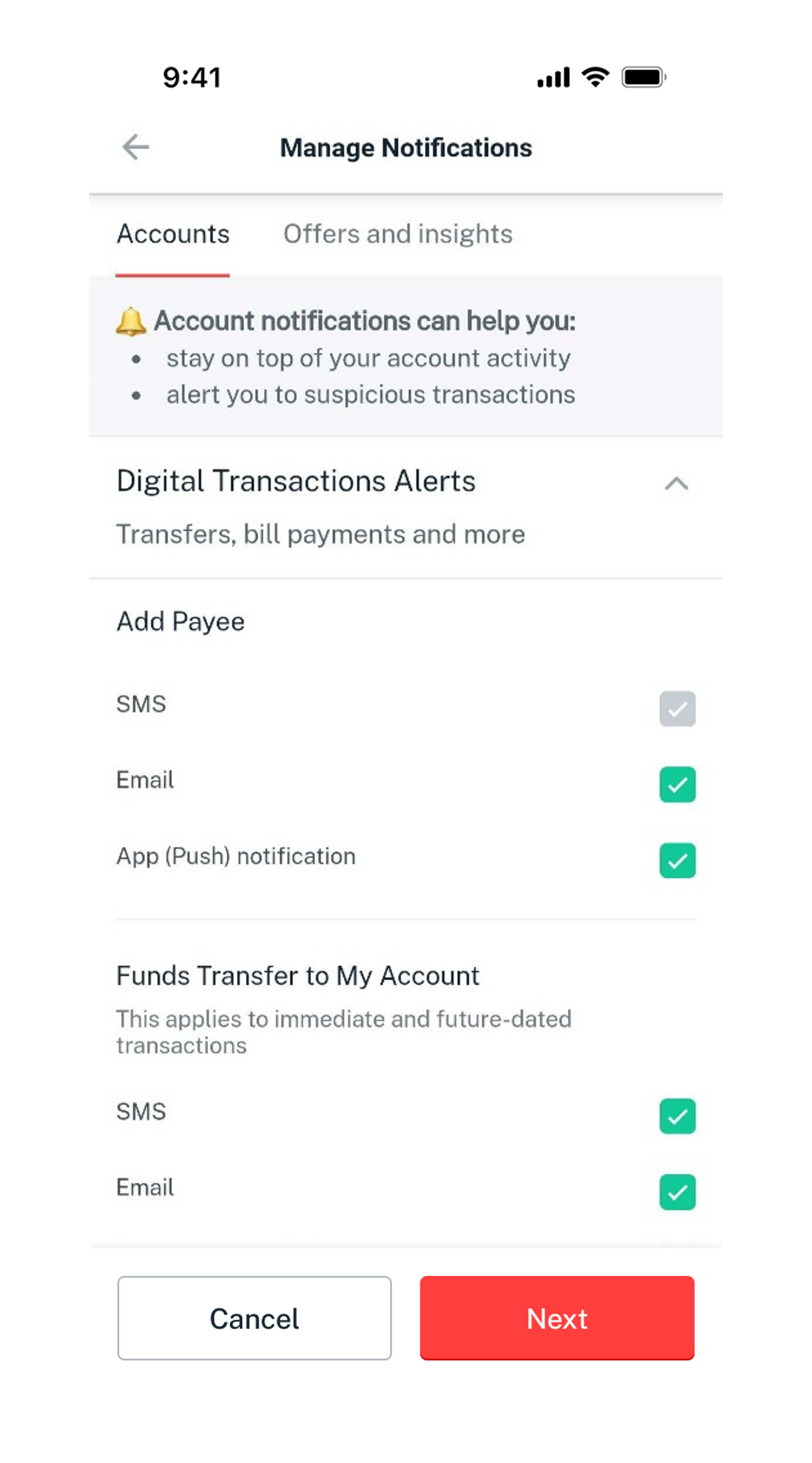Uncheck Email under Add Payee
The image size is (812, 1463).
coord(677,784)
